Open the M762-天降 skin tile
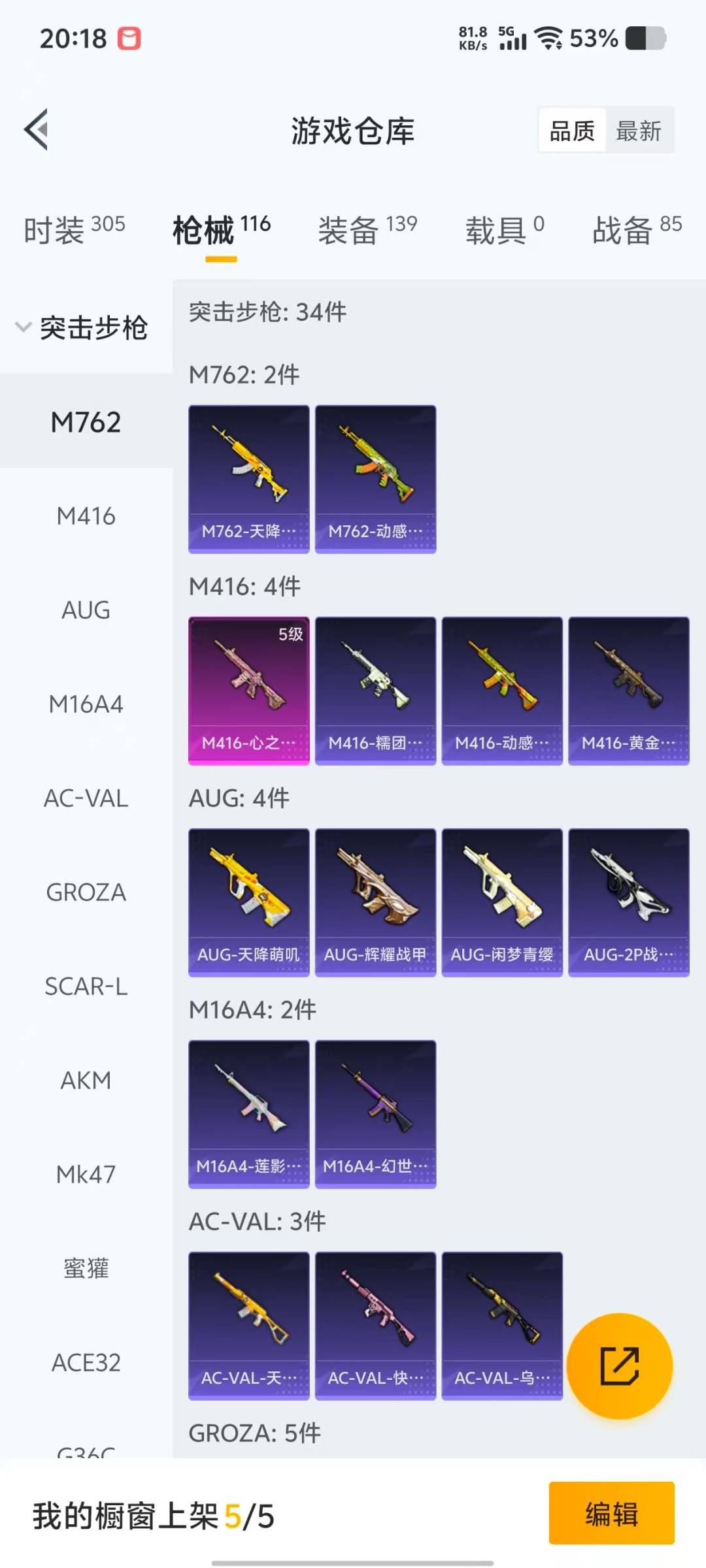The image size is (706, 1568). (248, 479)
